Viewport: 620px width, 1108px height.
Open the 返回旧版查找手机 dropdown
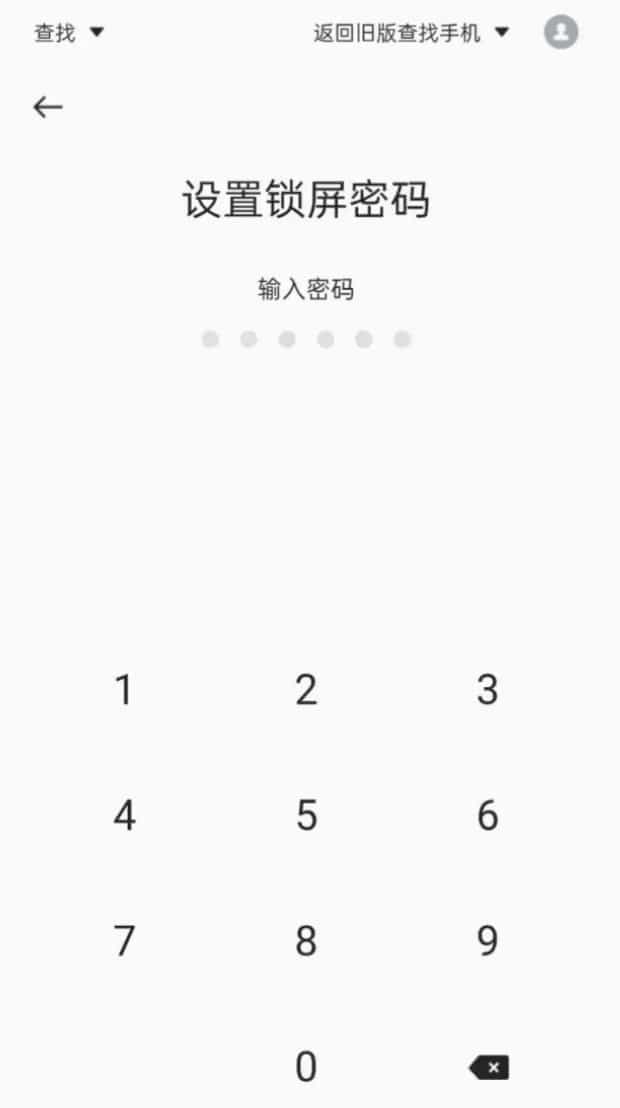point(412,33)
